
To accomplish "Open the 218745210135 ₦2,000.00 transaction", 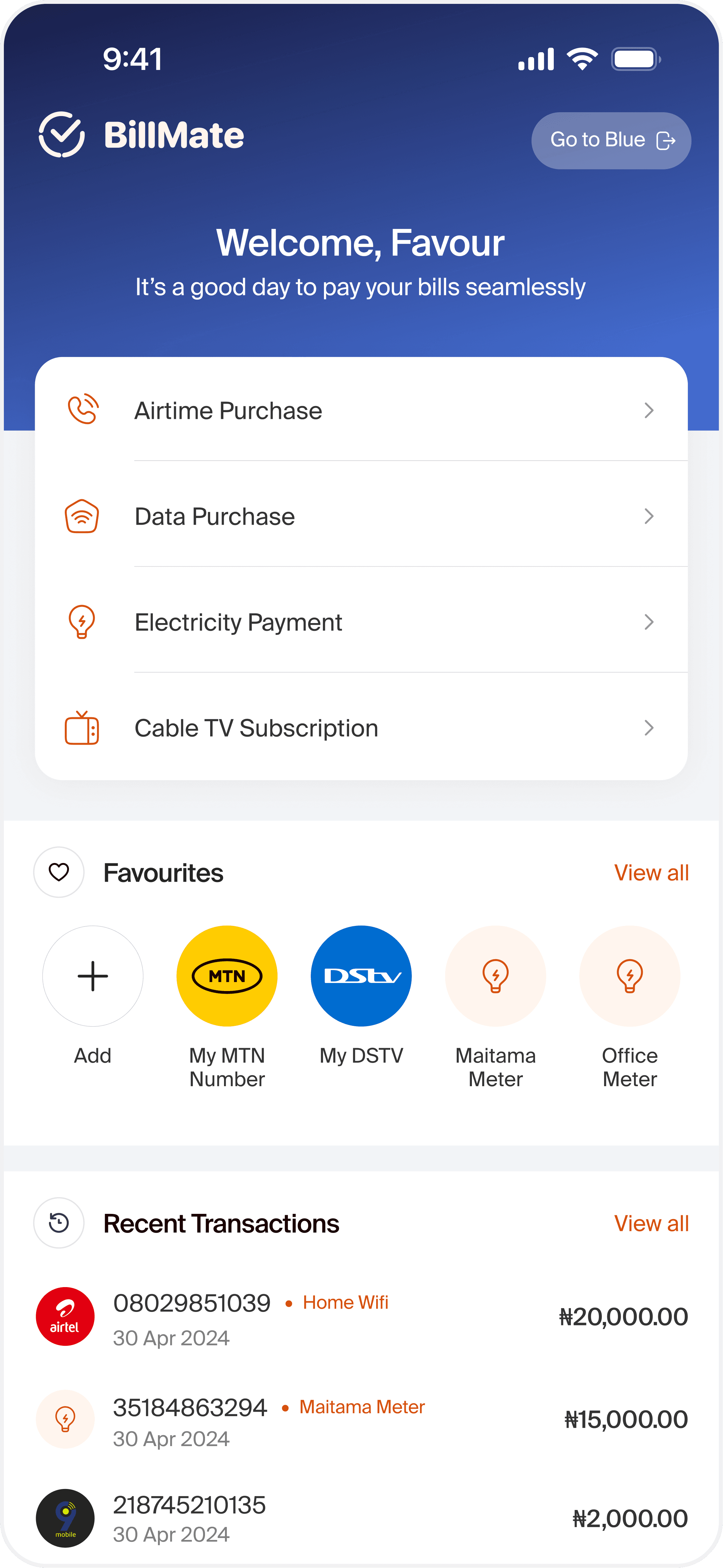I will pyautogui.click(x=361, y=1518).
